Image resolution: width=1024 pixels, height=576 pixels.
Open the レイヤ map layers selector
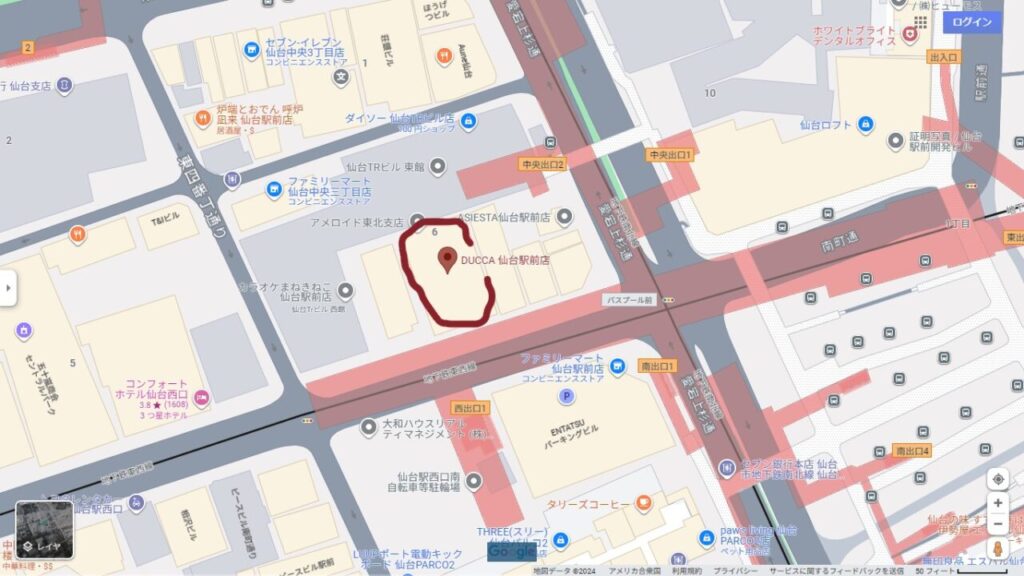(45, 530)
